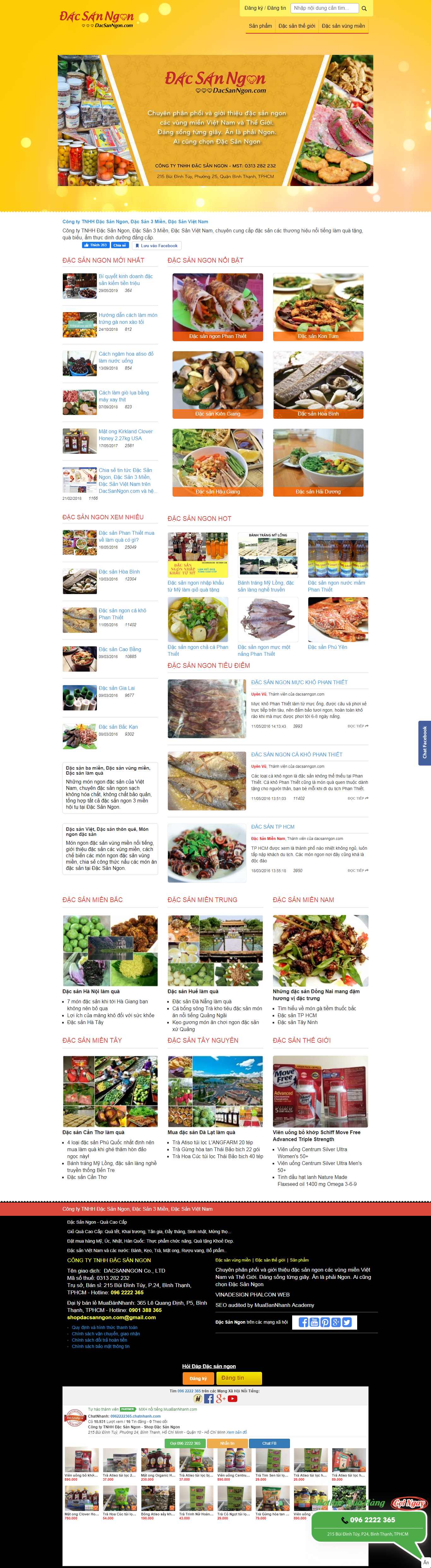The image size is (431, 1568).
Task: Switch to Đặc sản thế giới tab
Action: 297,26
